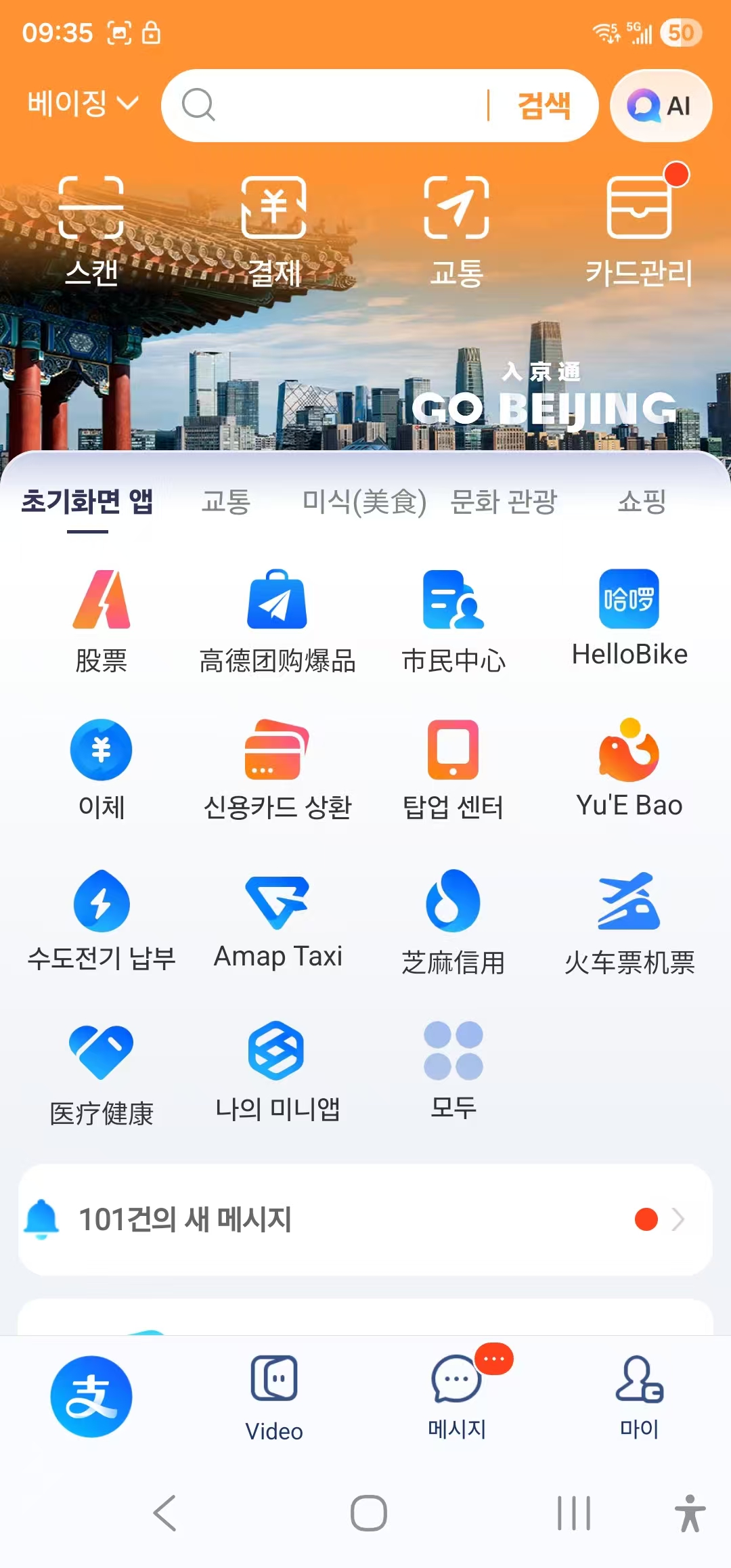Switch to the 미식(美食) tab
Image resolution: width=731 pixels, height=1568 pixels.
point(364,502)
